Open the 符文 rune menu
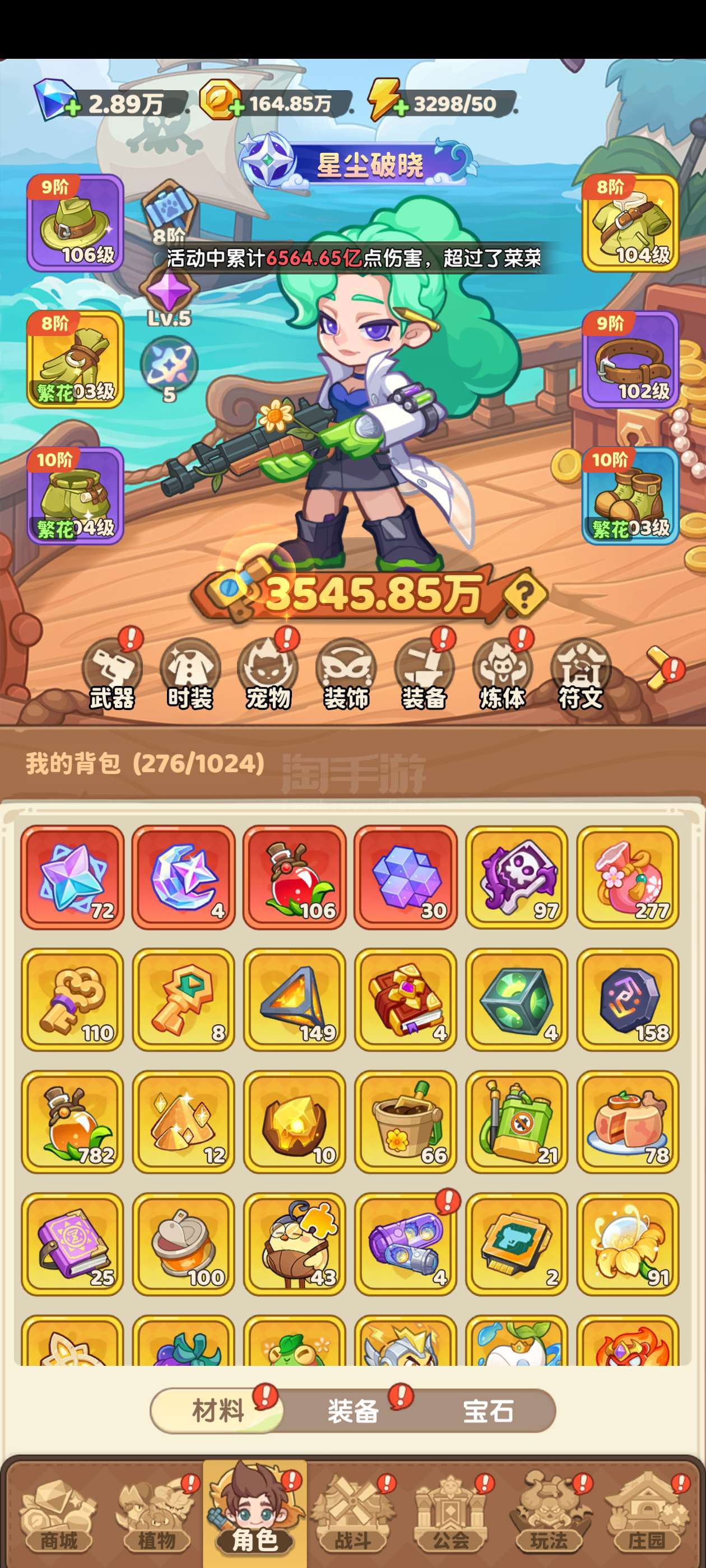This screenshot has height=1568, width=706. click(580, 674)
